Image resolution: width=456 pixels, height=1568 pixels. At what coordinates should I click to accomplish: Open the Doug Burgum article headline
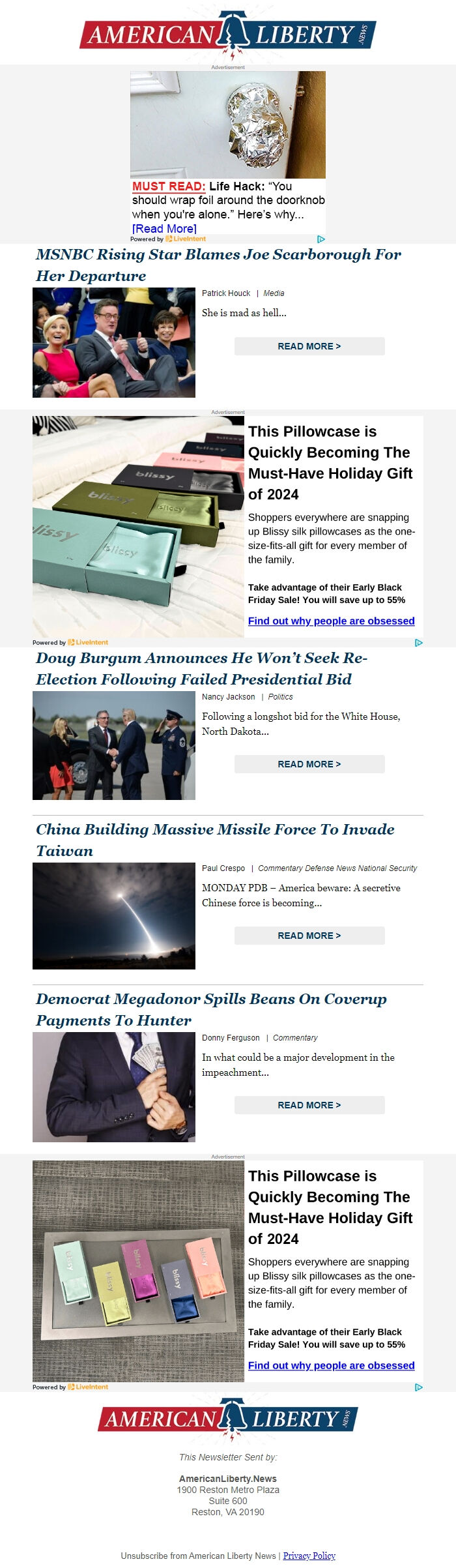201,668
